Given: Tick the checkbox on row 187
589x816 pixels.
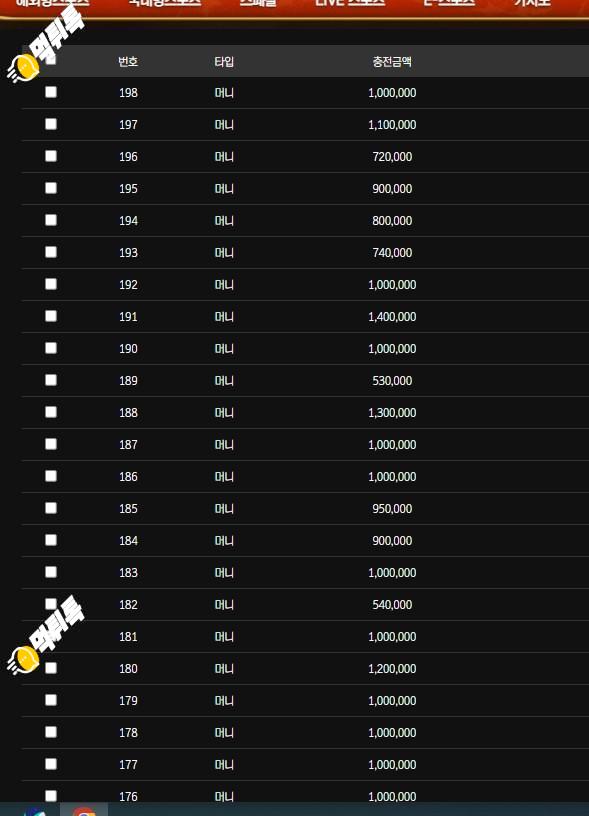Looking at the screenshot, I should (x=51, y=444).
